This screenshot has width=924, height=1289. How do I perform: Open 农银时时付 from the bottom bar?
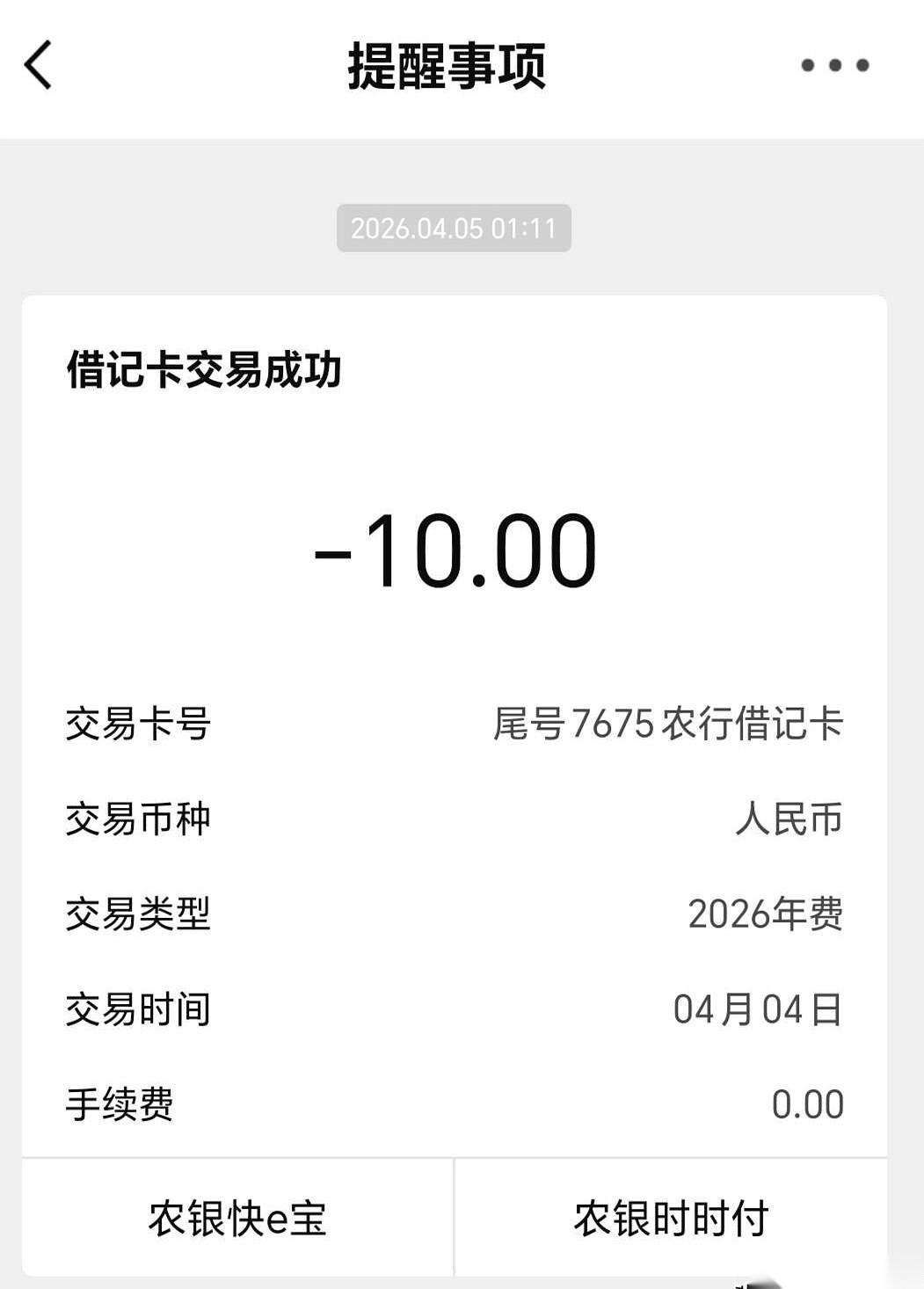click(x=672, y=1216)
